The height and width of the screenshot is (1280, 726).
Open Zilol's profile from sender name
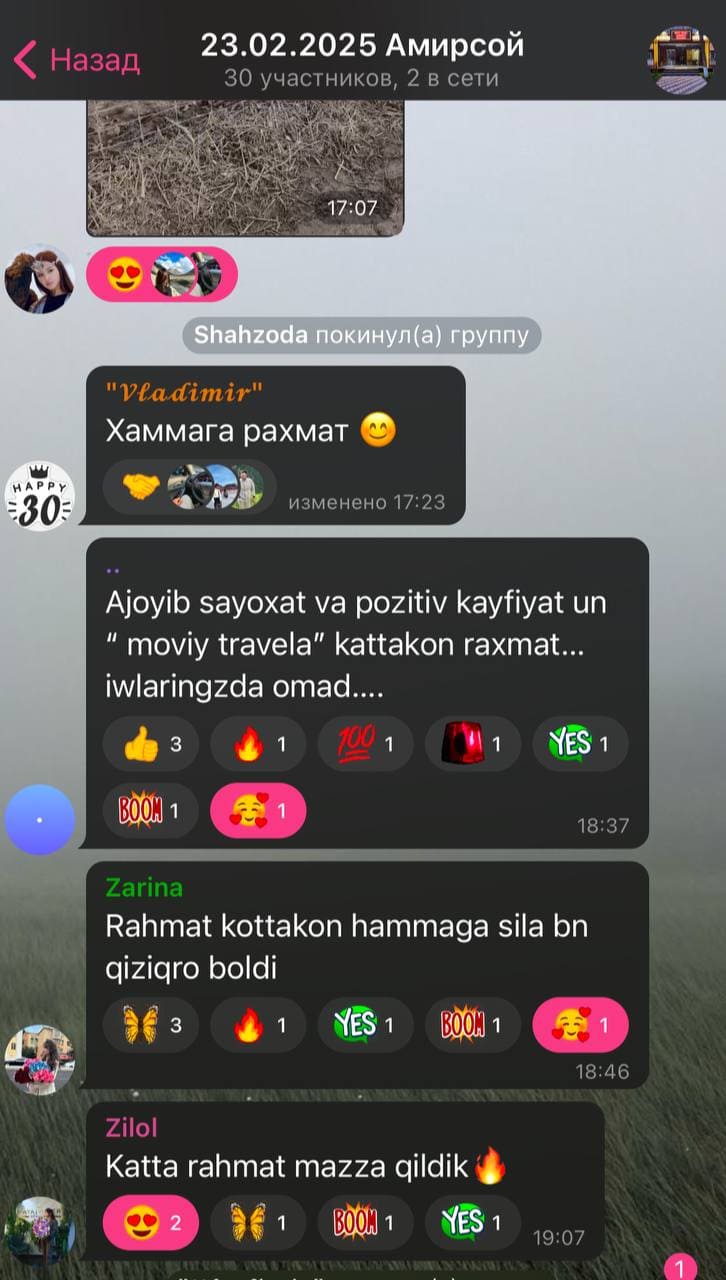[x=132, y=1128]
